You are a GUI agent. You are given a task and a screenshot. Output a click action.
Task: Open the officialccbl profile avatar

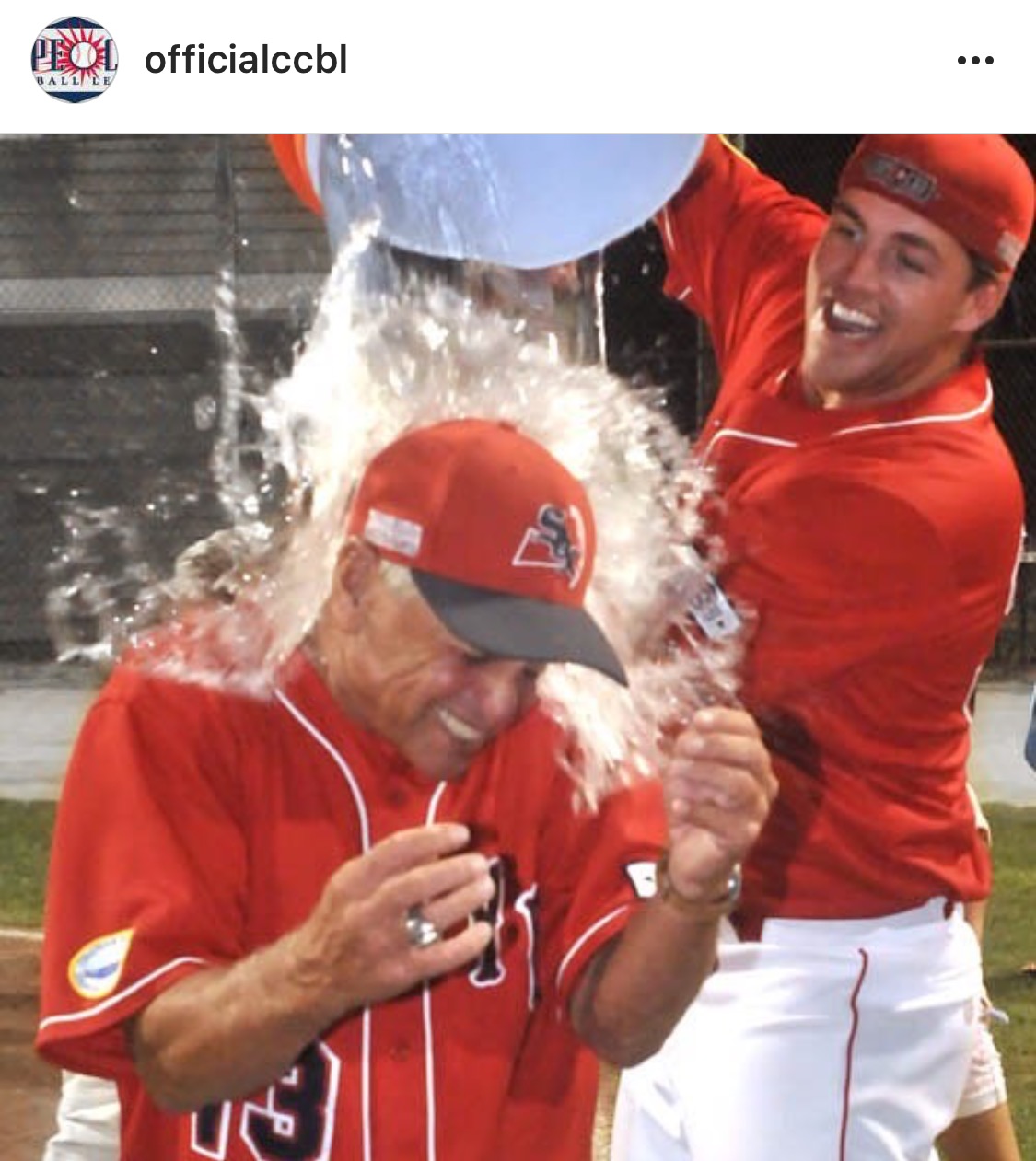(74, 60)
